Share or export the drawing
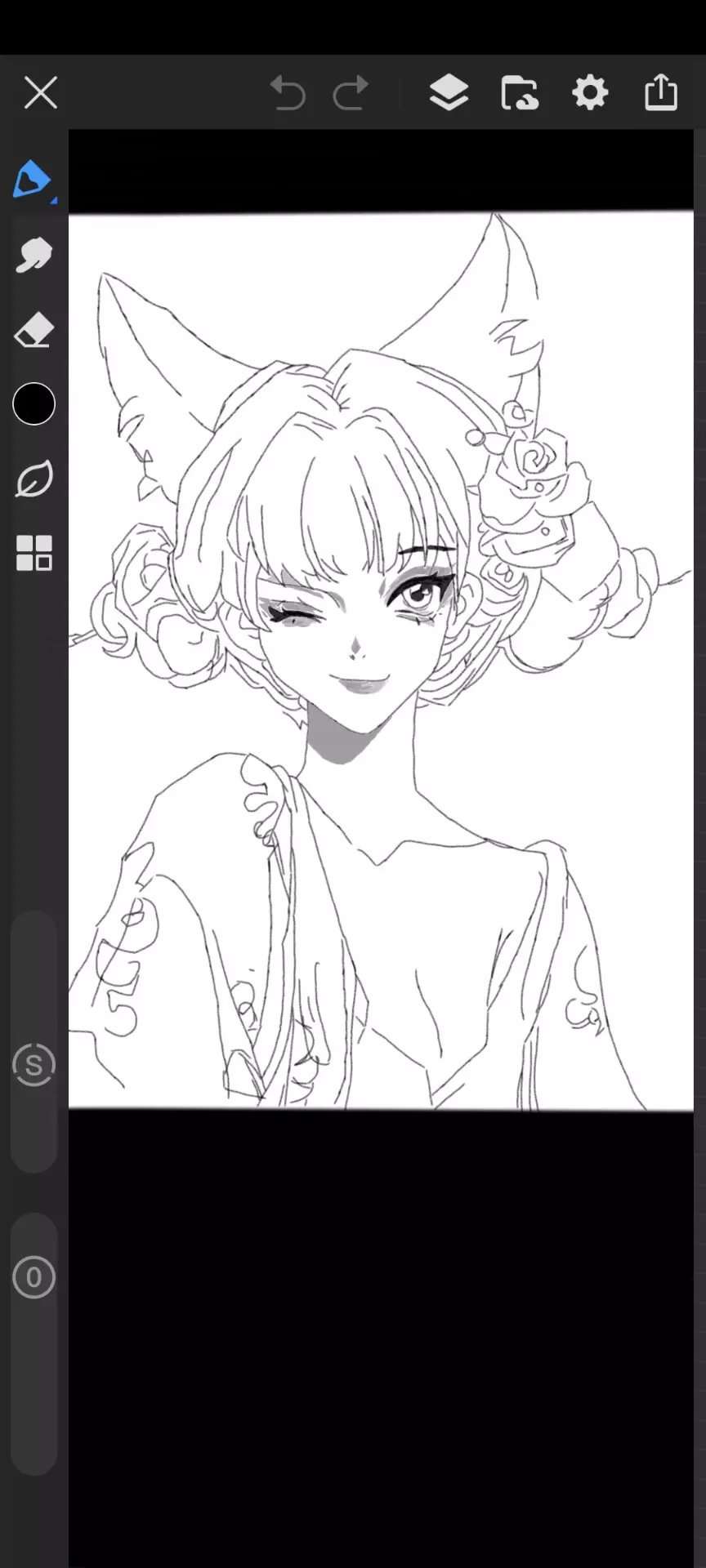 click(661, 91)
